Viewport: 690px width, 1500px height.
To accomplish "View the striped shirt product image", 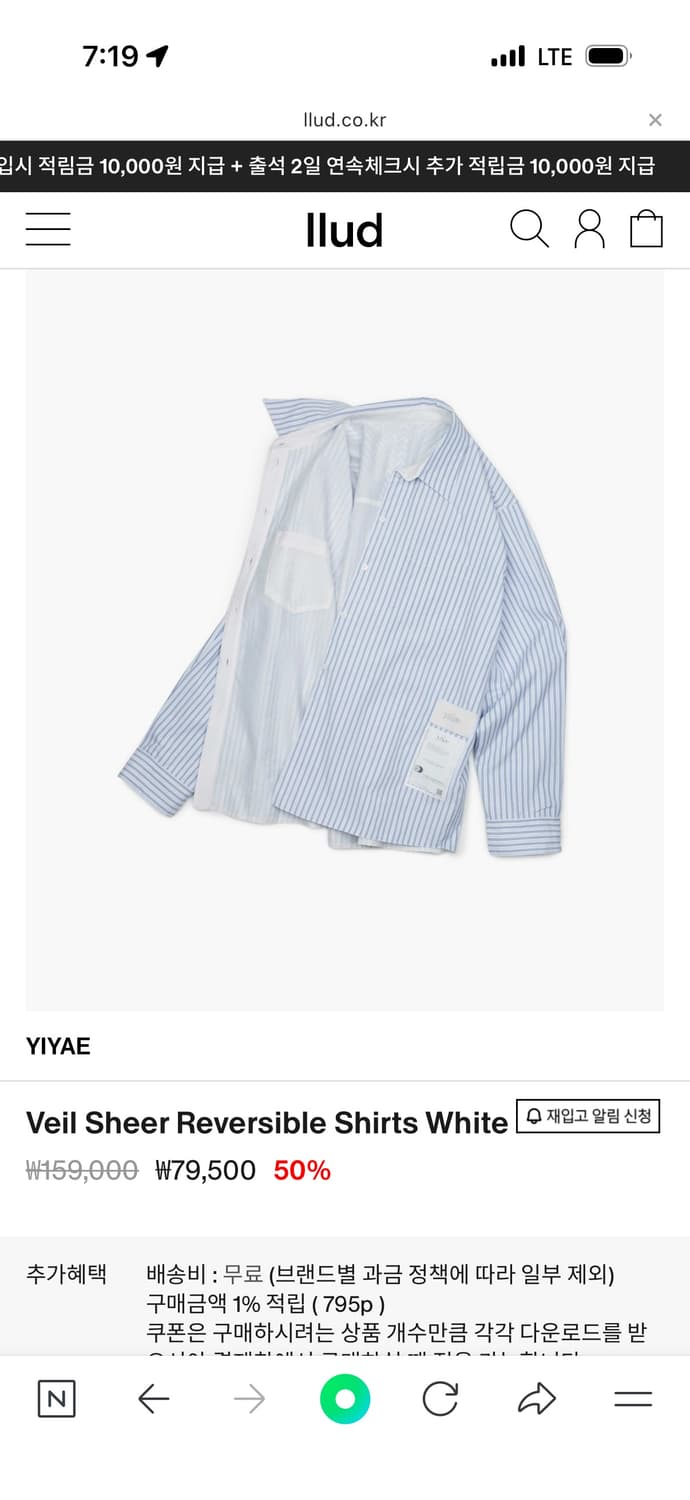I will [345, 640].
